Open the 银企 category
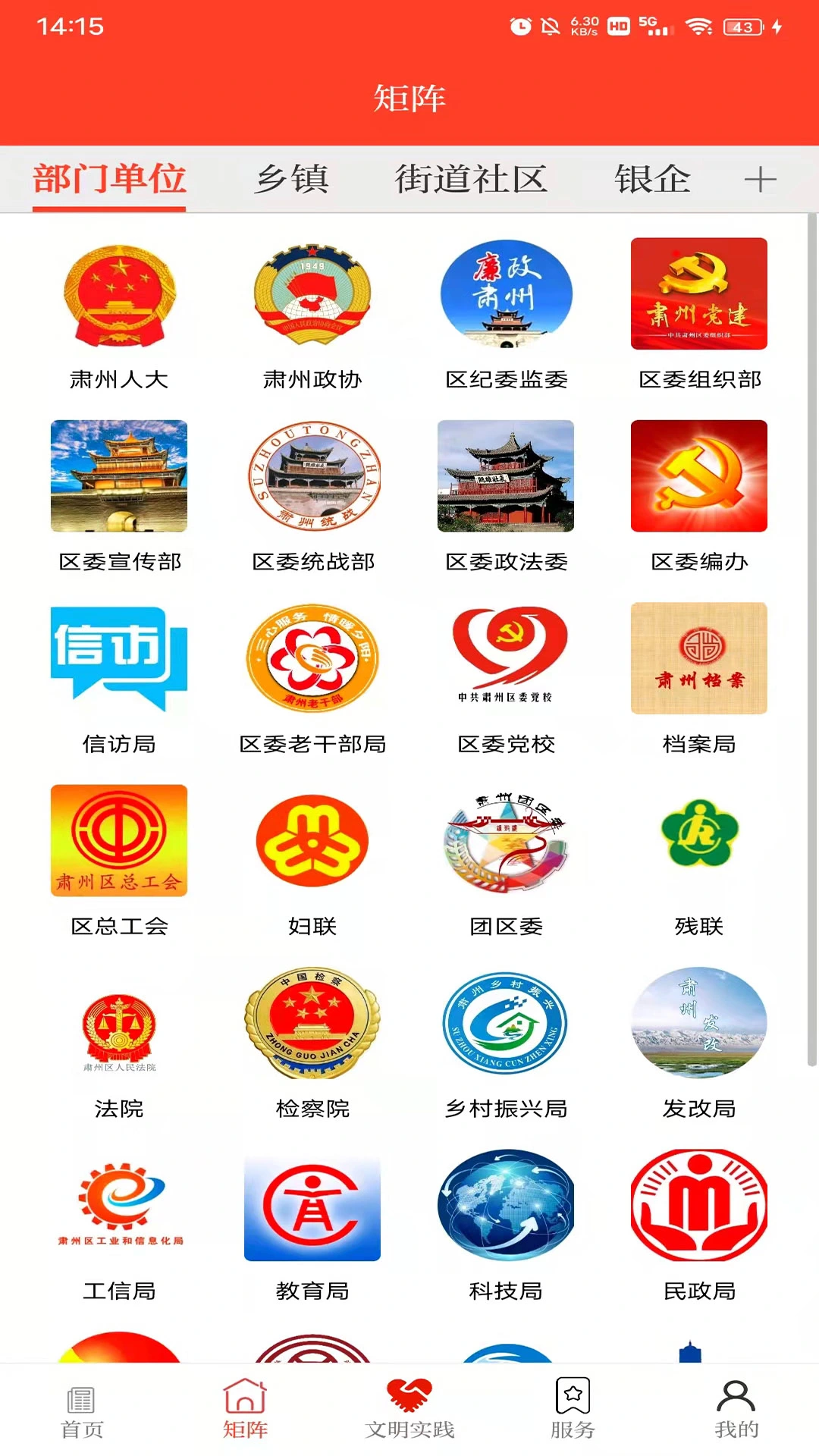 (x=651, y=179)
